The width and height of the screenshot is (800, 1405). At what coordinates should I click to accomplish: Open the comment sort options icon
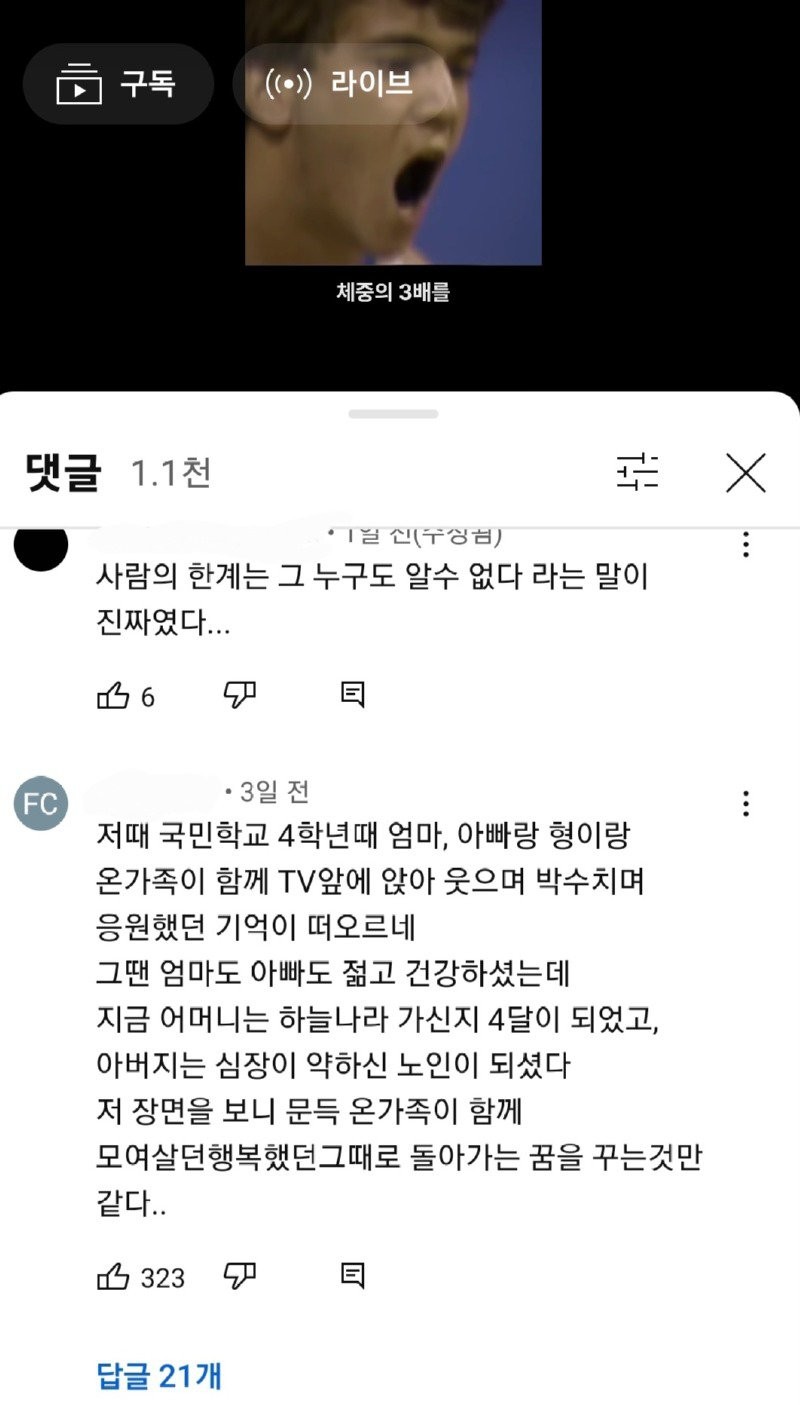[637, 472]
